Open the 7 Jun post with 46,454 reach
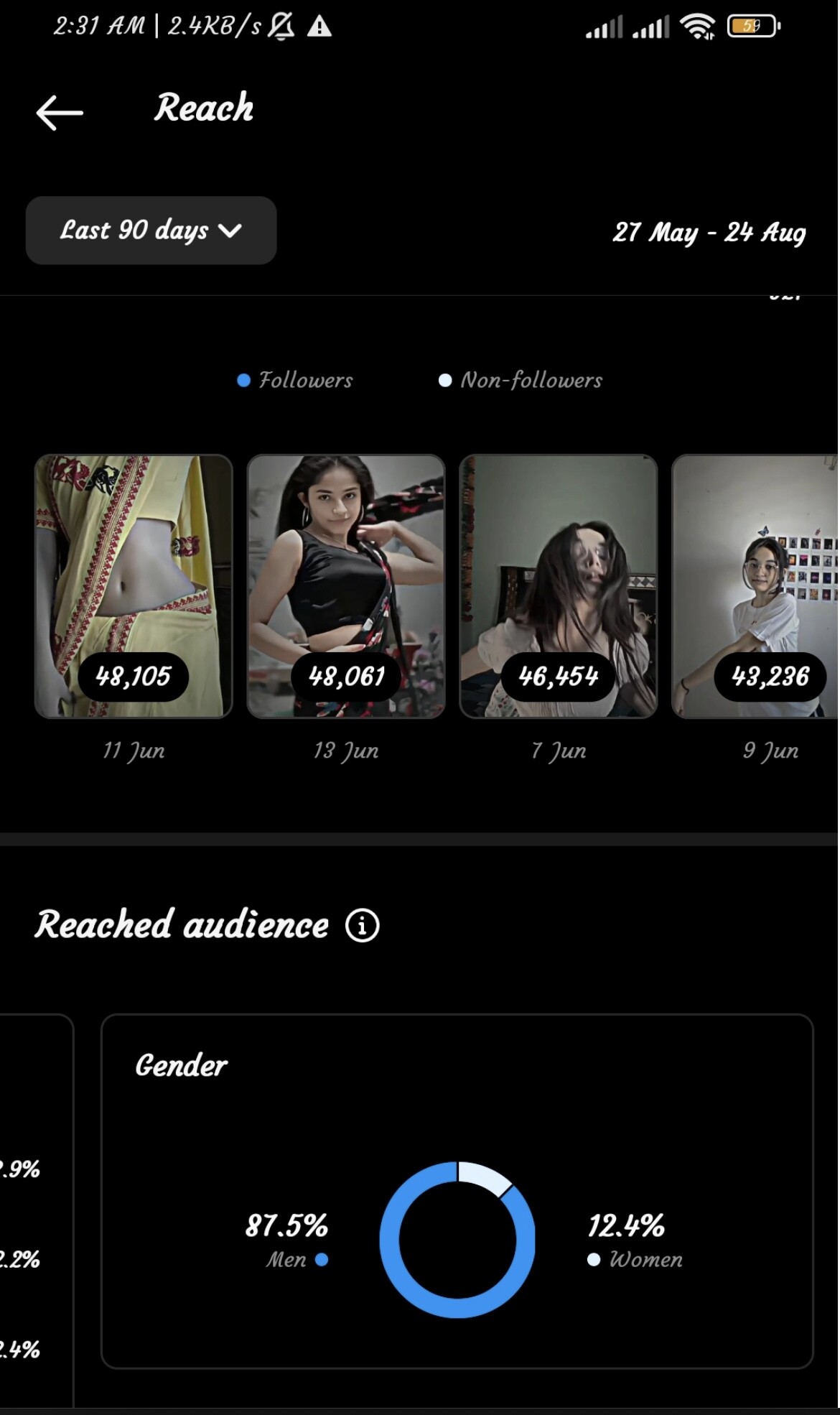 click(x=559, y=586)
